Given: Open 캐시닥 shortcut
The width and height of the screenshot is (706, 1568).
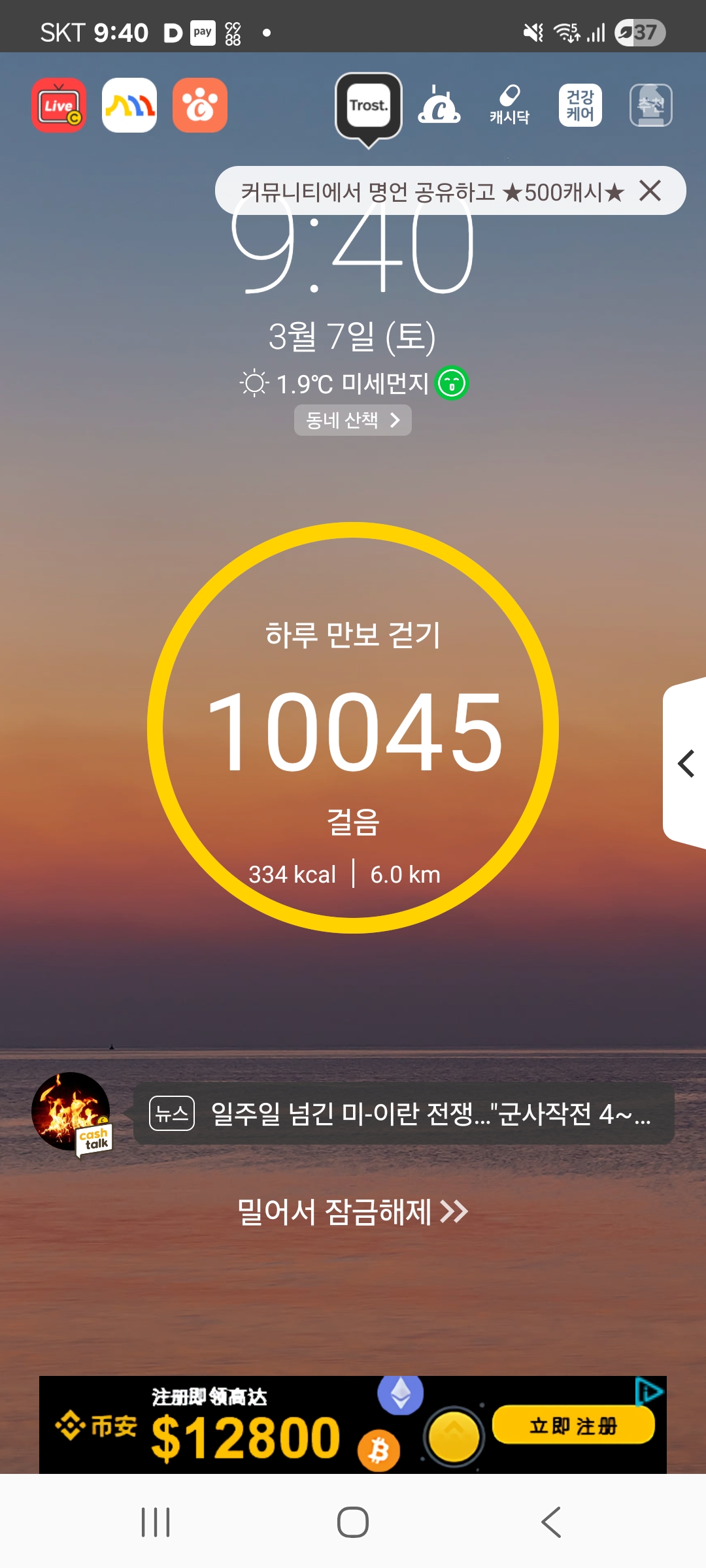Looking at the screenshot, I should click(510, 105).
